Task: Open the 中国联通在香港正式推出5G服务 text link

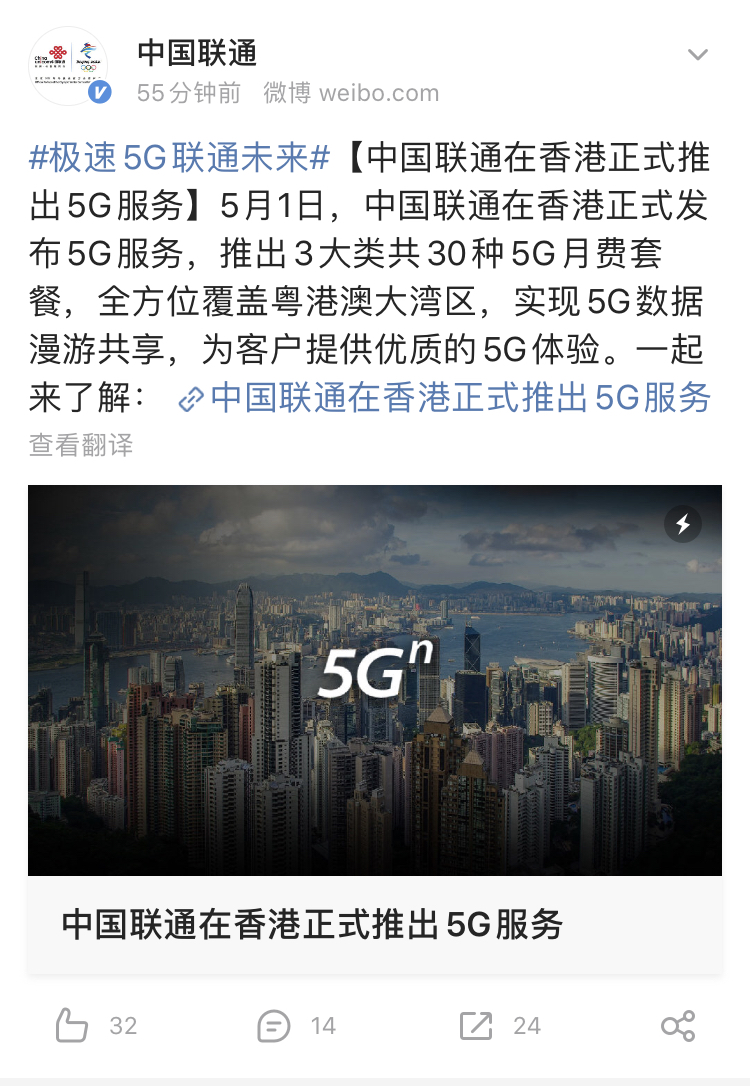Action: (x=460, y=398)
